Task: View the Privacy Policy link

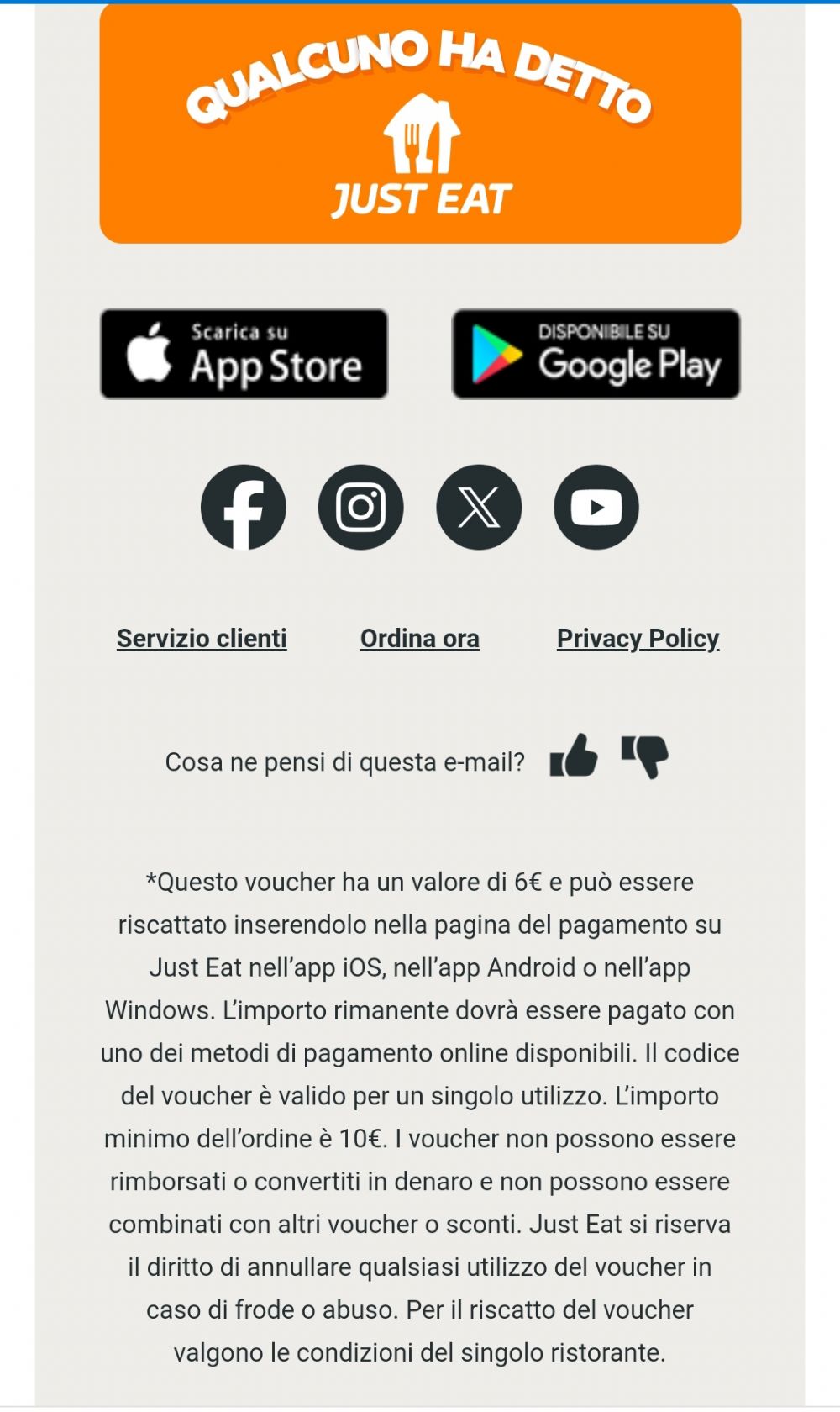Action: pos(638,639)
